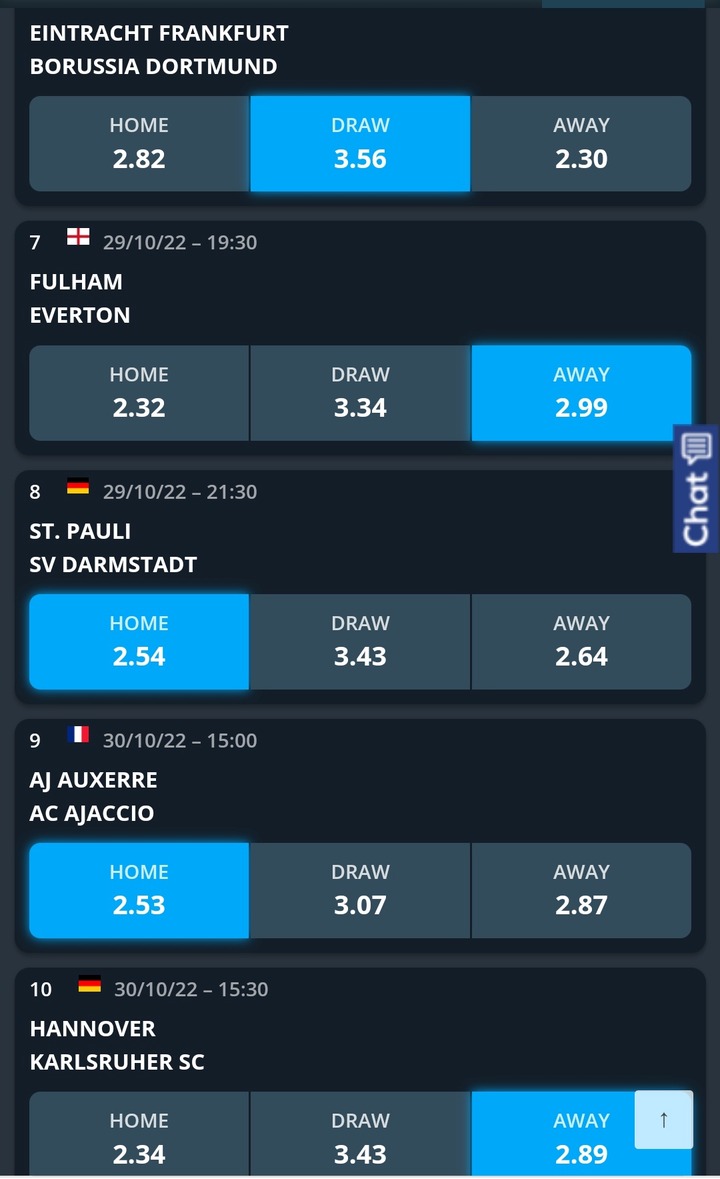720x1179 pixels.
Task: Choose AWAY 2.87 for AC Ajaccio
Action: coord(581,890)
